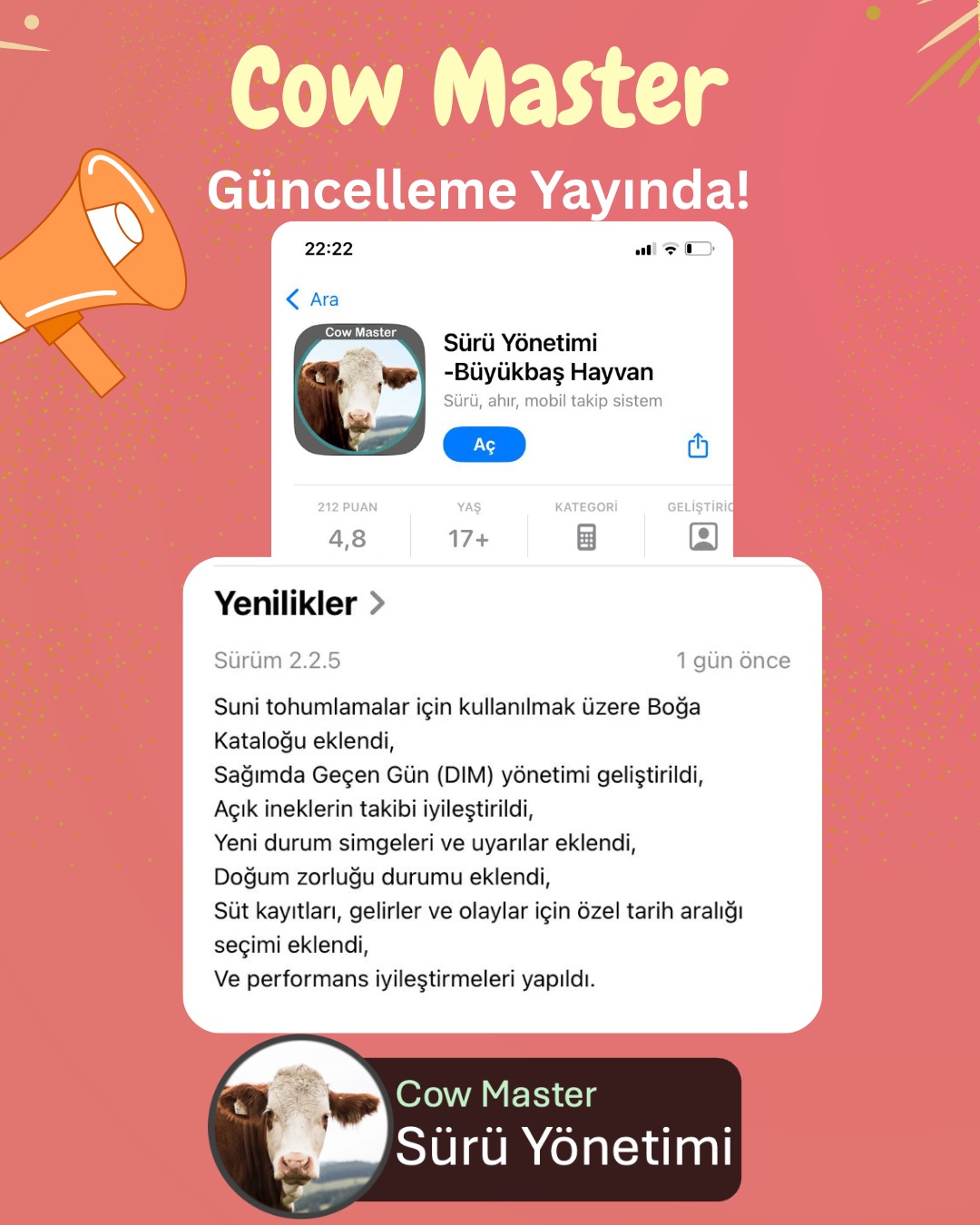Open the app with the Aç button
Viewport: 980px width, 1225px height.
484,445
